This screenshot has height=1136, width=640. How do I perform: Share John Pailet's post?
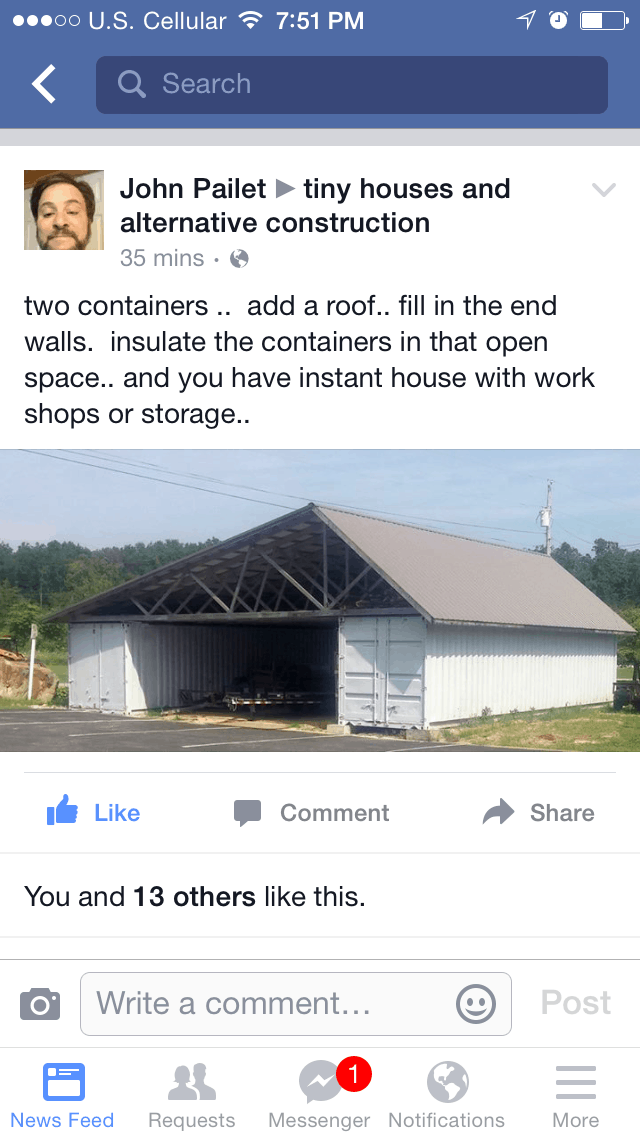tap(538, 812)
